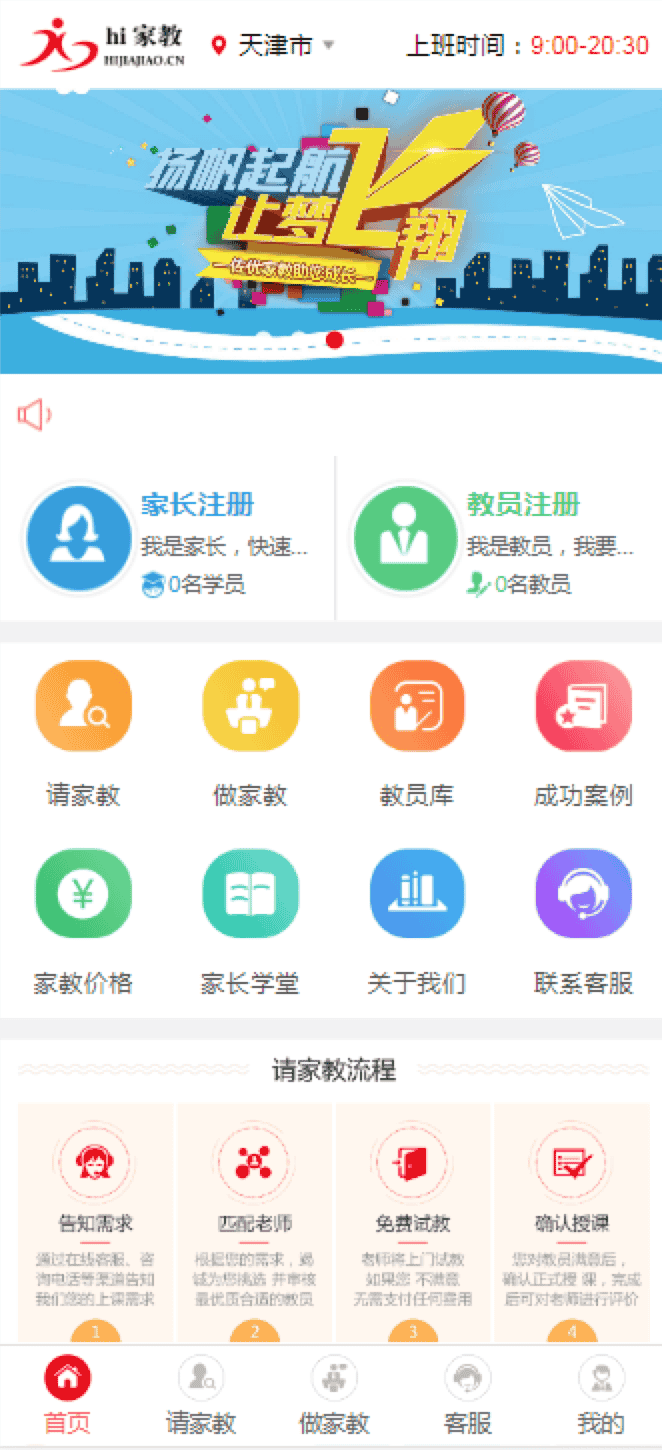Open the 关于我们 about page
This screenshot has width=662, height=1450.
[416, 895]
